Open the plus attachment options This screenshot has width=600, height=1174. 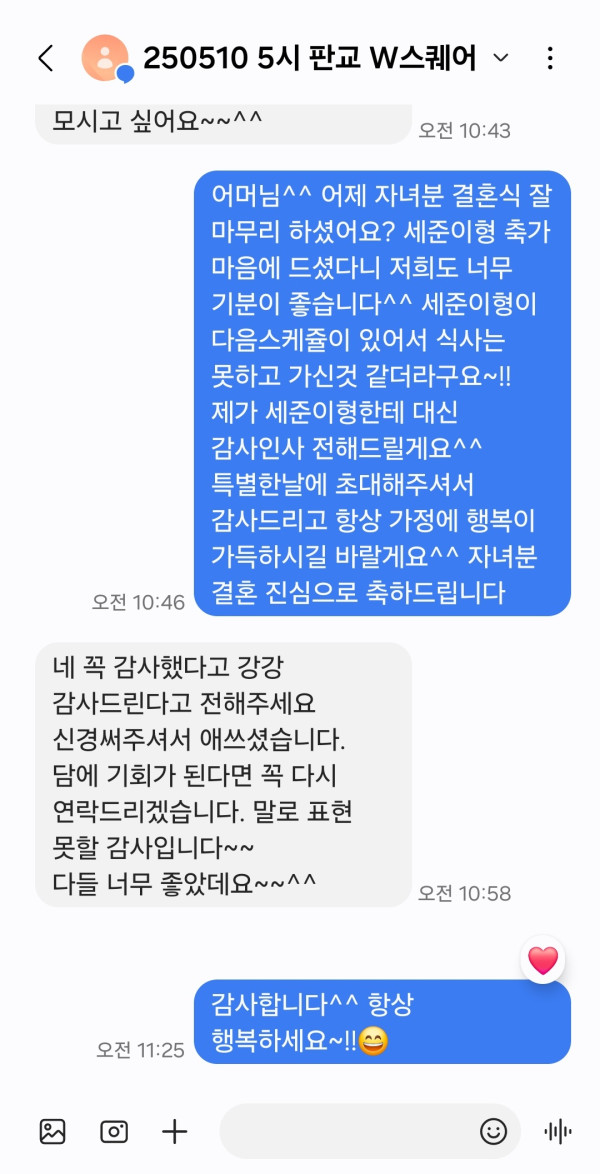[x=175, y=1131]
